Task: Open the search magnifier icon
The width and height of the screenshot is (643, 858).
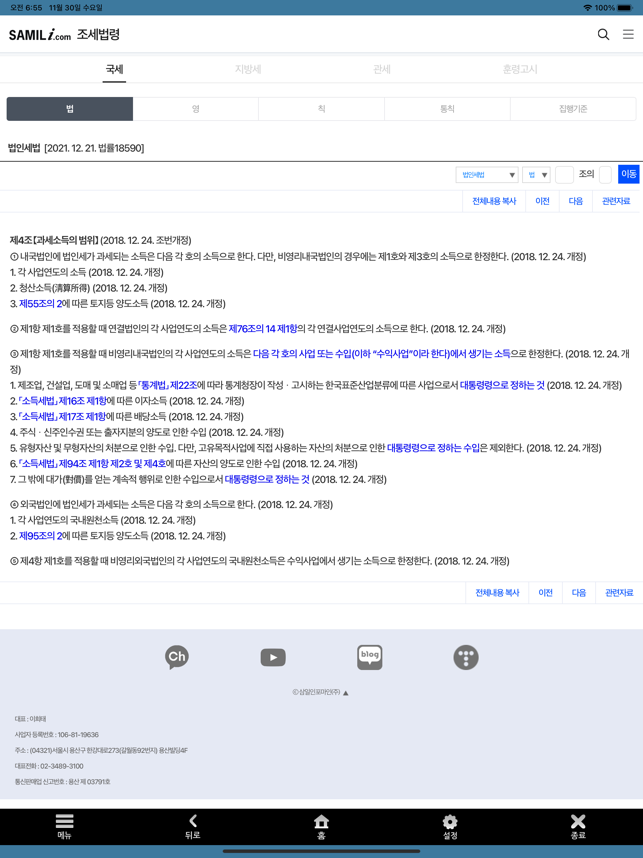Action: 603,34
